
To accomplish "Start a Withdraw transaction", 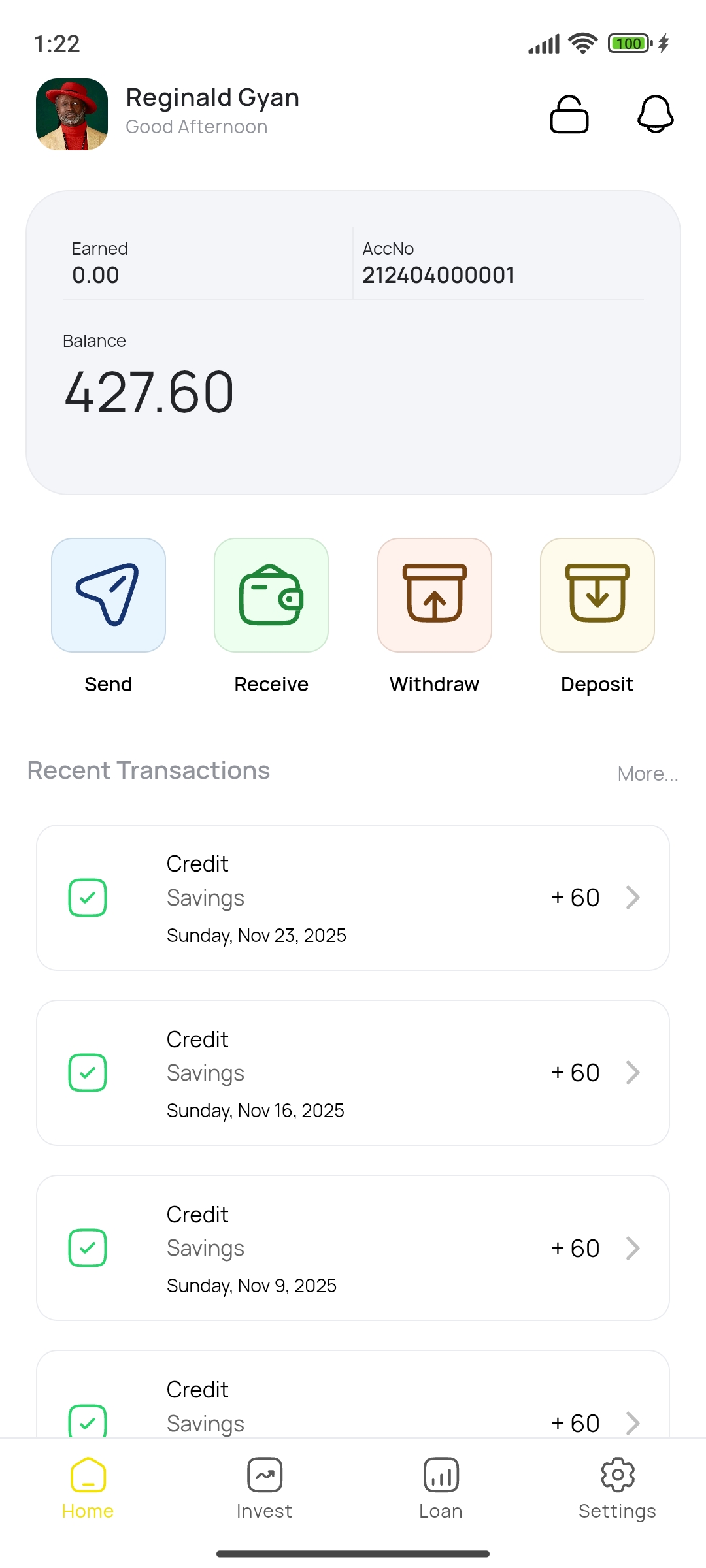I will [435, 595].
